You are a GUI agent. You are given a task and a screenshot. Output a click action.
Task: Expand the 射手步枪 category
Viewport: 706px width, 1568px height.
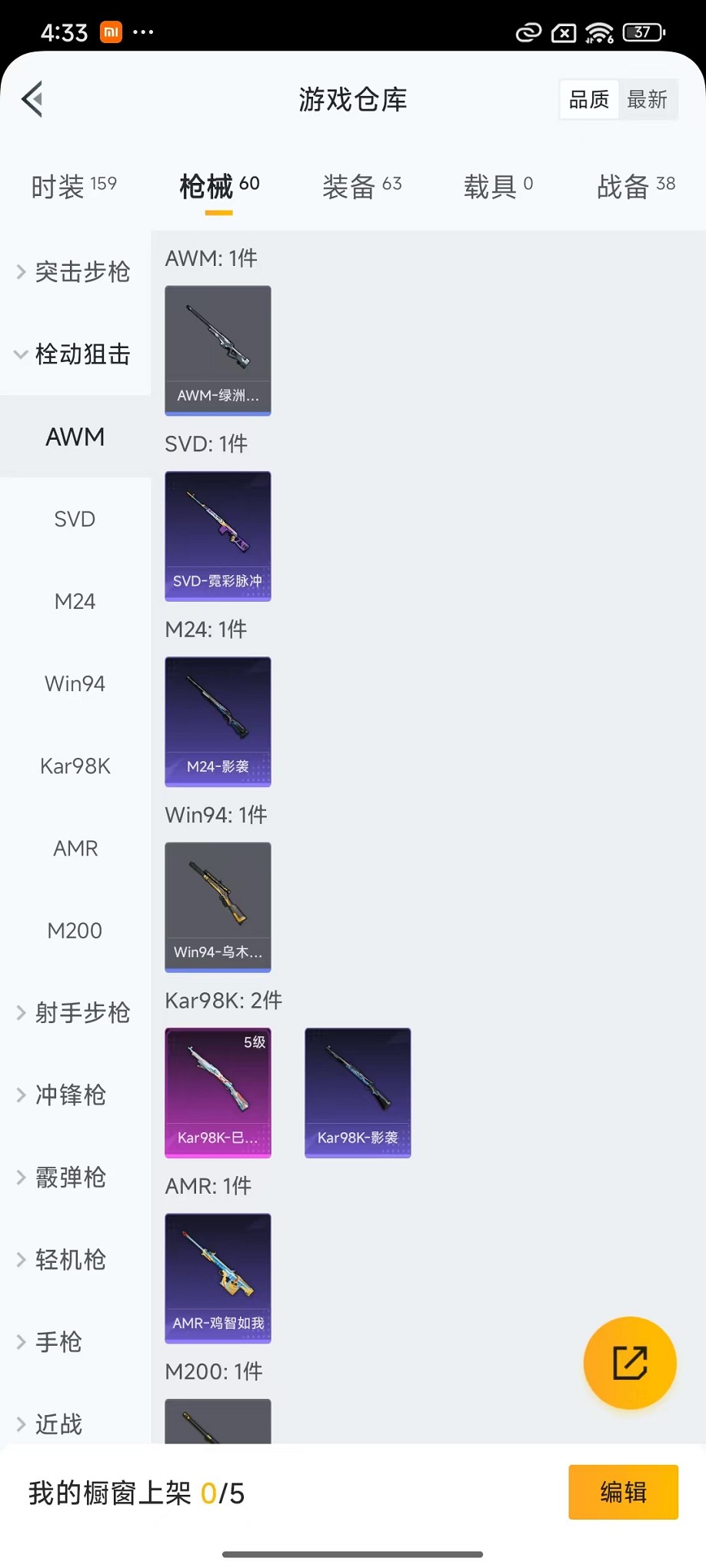click(x=75, y=1013)
